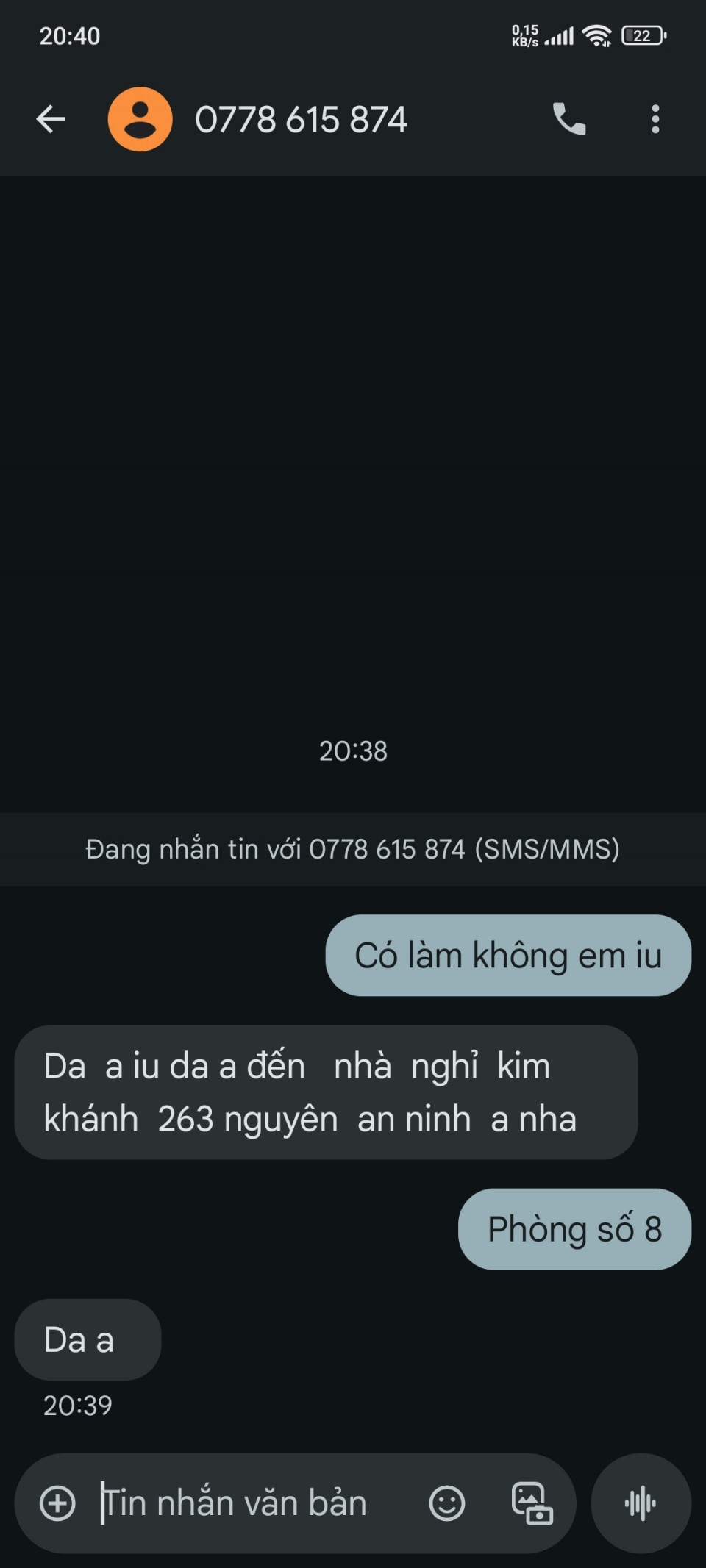The height and width of the screenshot is (1568, 706).
Task: Open the emoji picker
Action: click(x=446, y=1503)
